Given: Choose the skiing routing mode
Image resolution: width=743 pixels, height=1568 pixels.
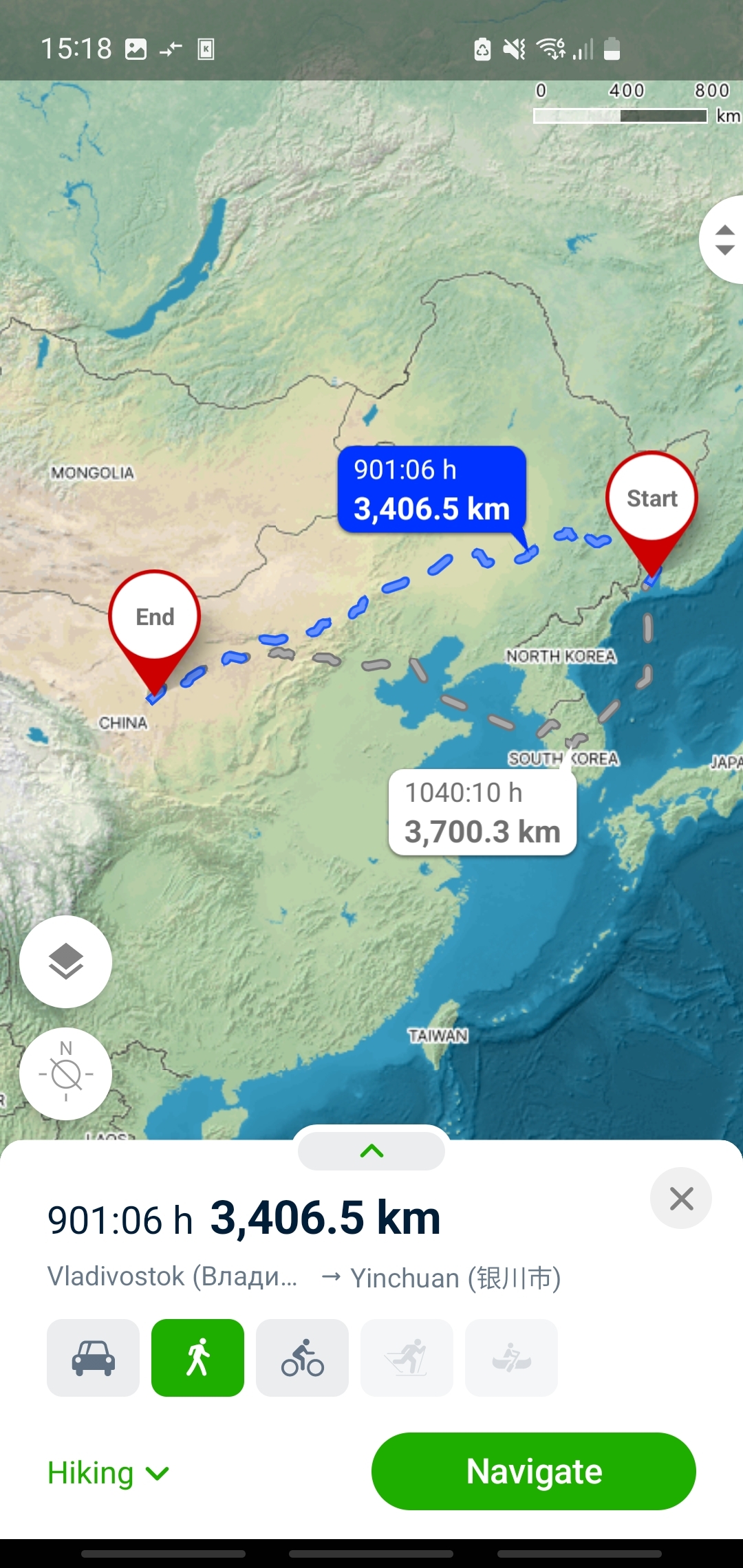Looking at the screenshot, I should (x=407, y=1358).
